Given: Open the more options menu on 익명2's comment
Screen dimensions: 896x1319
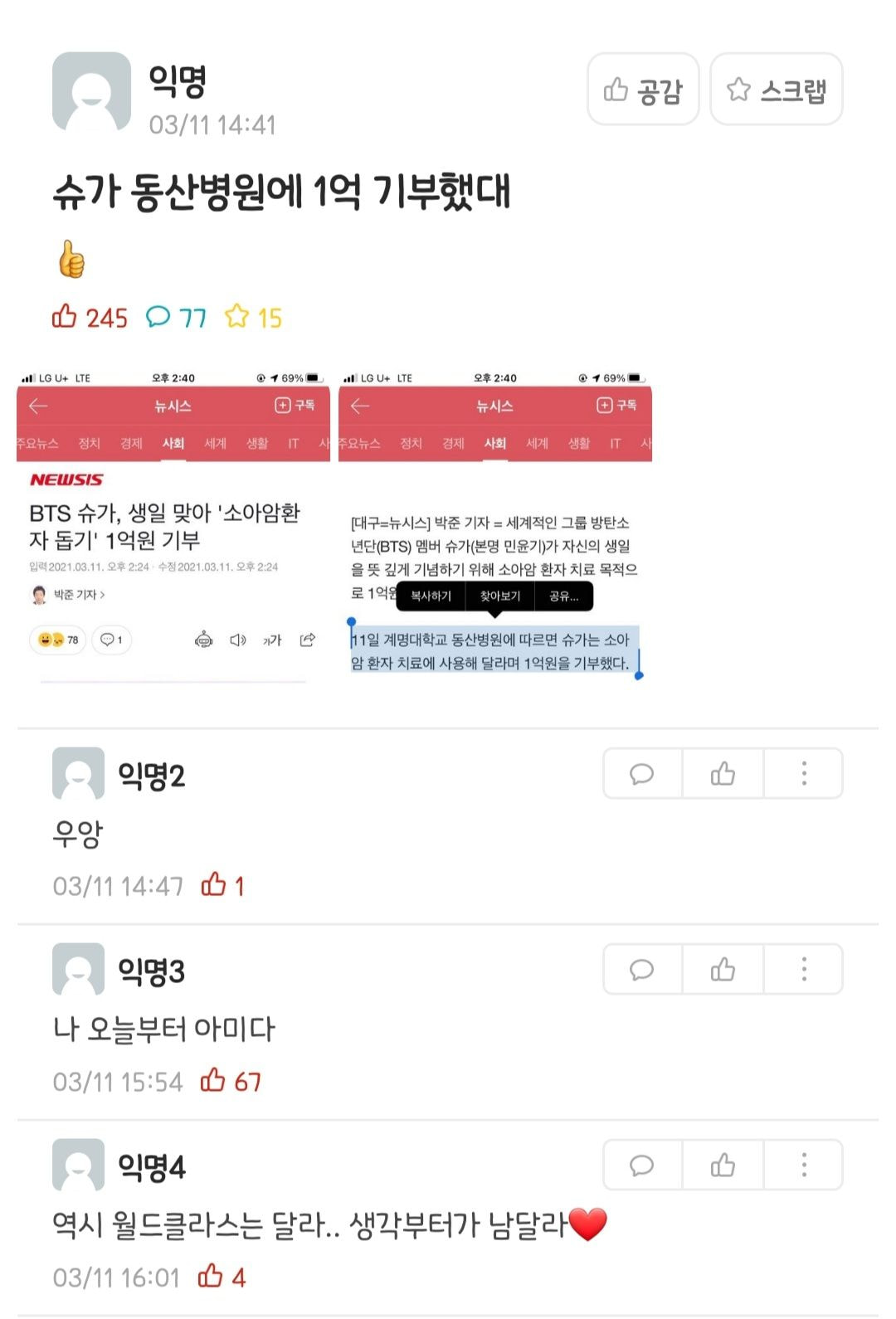Looking at the screenshot, I should tap(803, 774).
